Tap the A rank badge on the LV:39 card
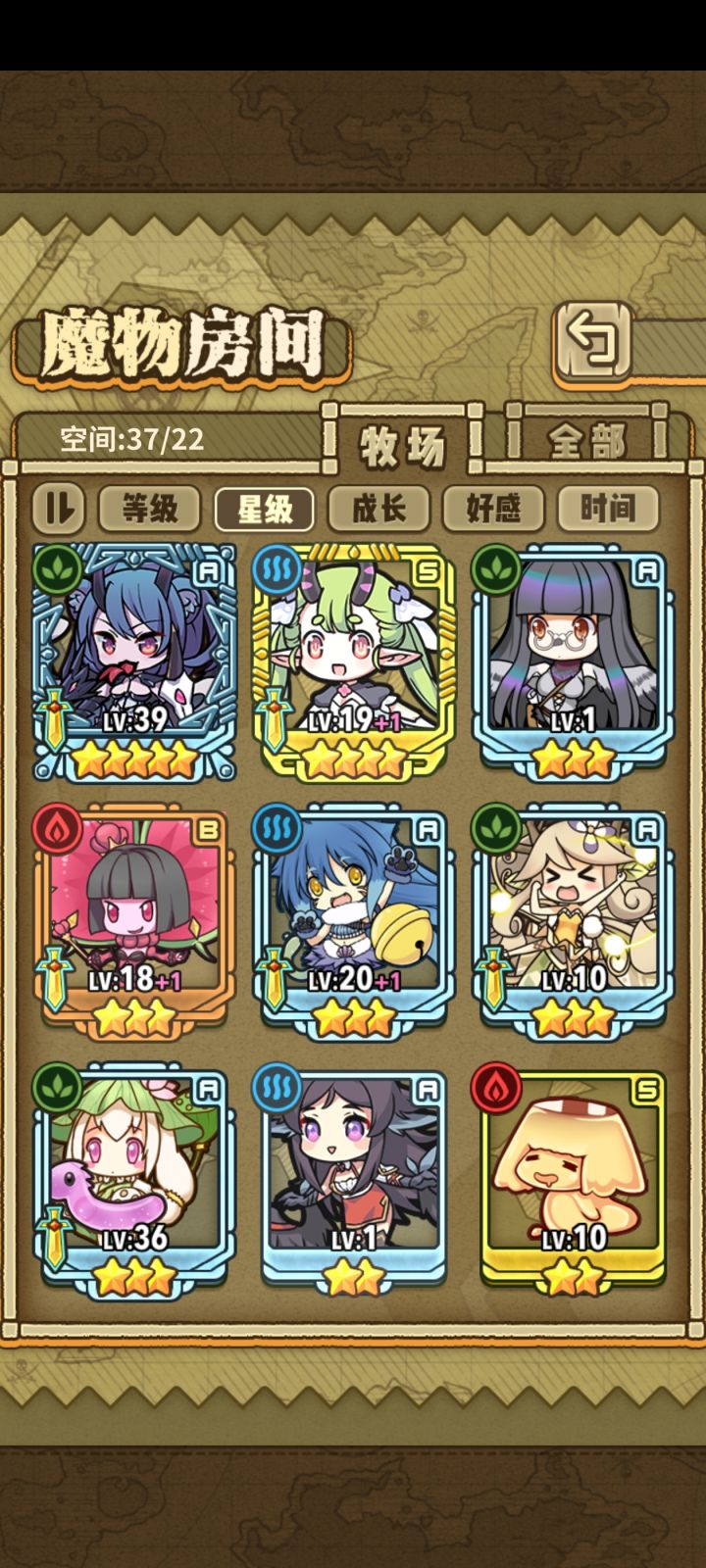706x1568 pixels. tap(207, 572)
